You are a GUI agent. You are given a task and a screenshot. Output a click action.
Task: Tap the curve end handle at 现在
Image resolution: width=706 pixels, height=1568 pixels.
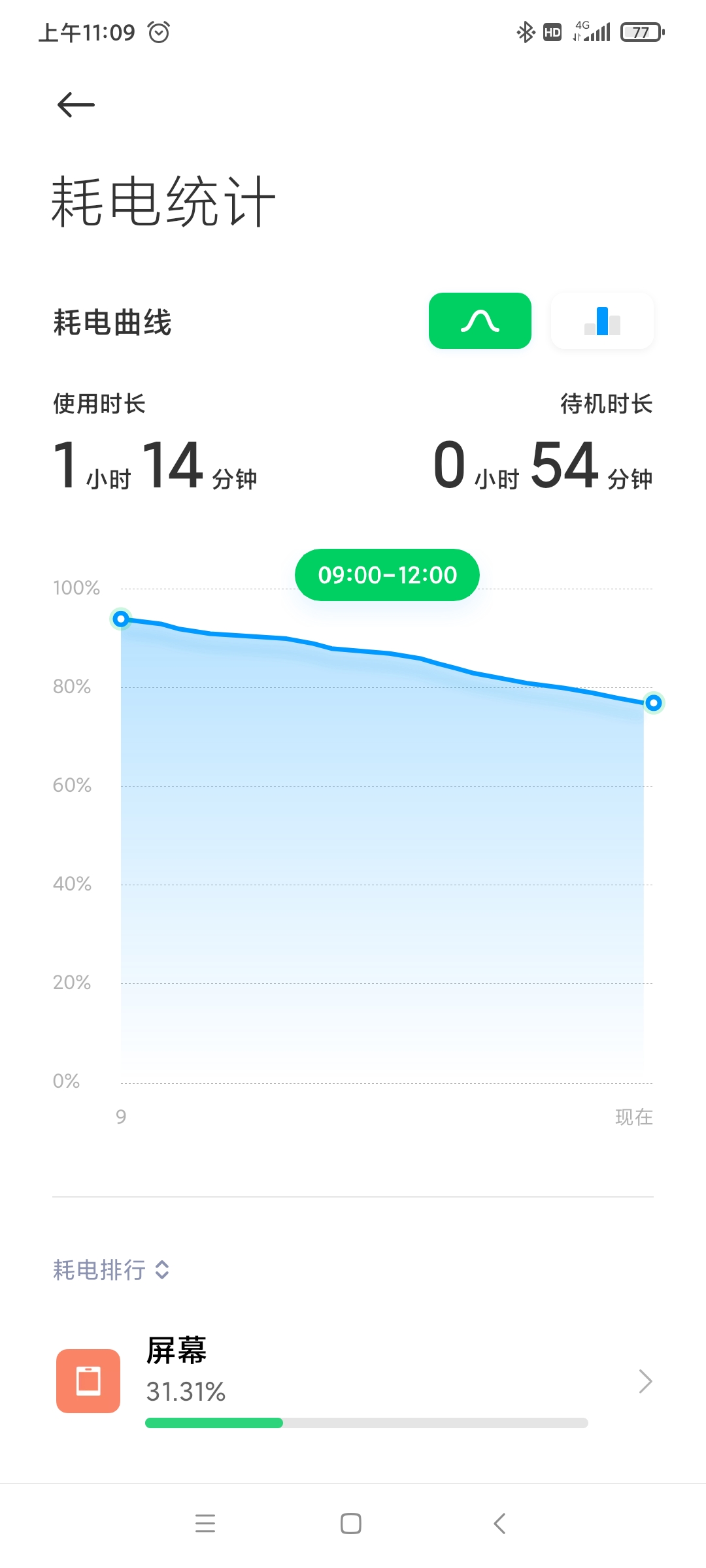point(653,703)
